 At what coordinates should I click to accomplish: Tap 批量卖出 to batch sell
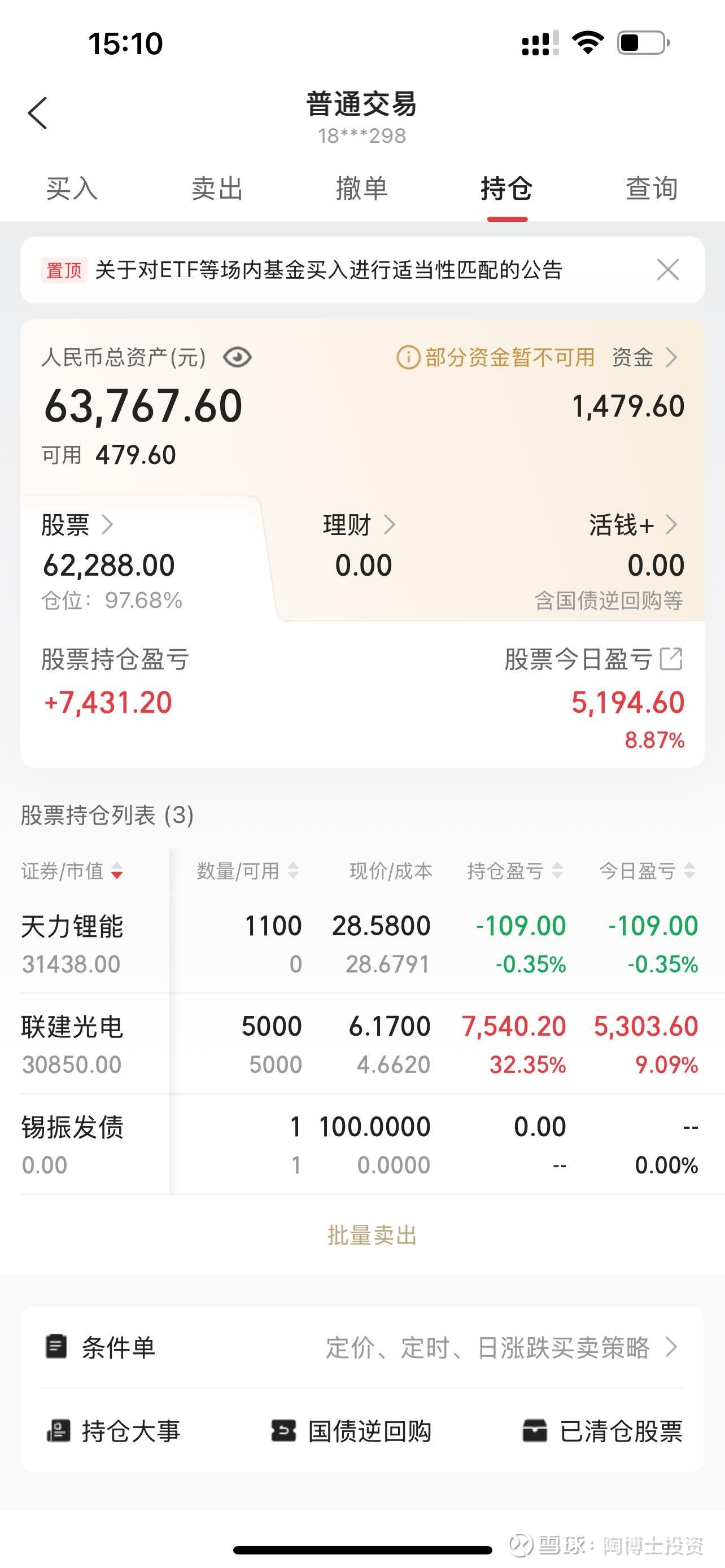(x=372, y=1235)
